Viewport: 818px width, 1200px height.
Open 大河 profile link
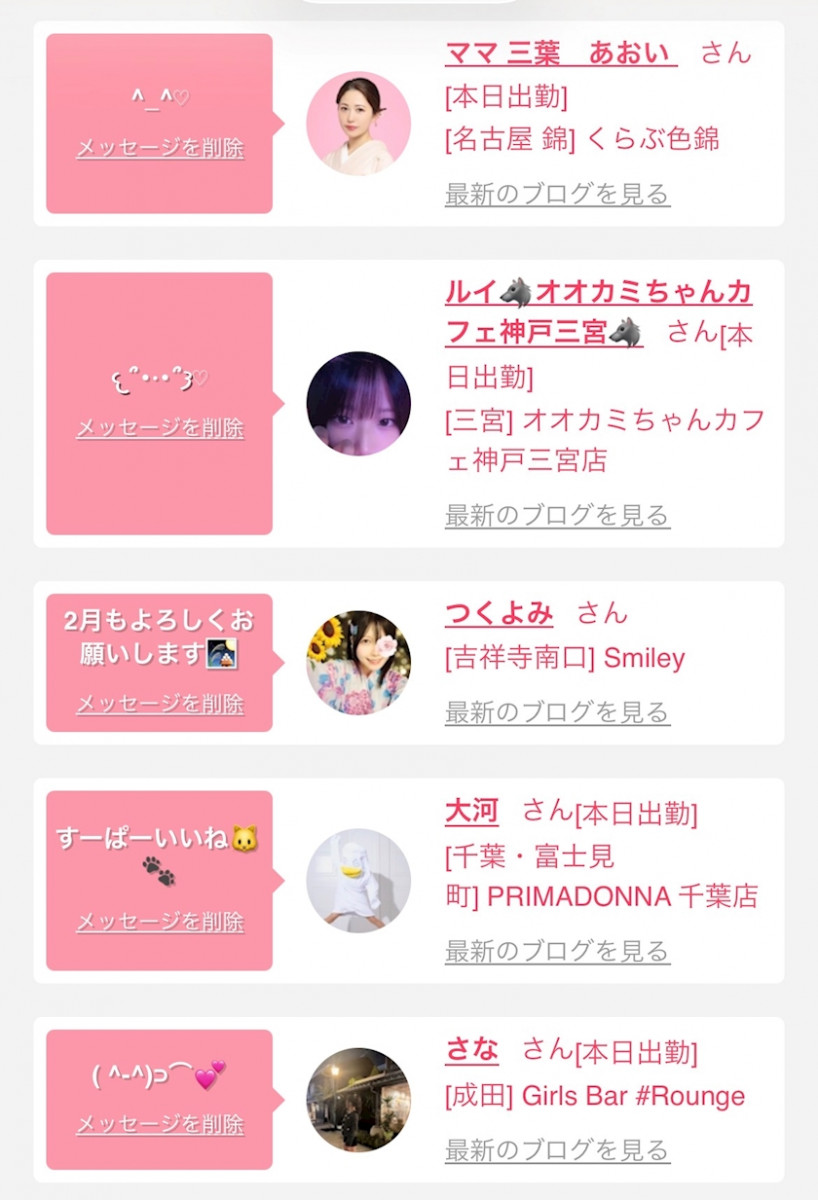(x=471, y=811)
